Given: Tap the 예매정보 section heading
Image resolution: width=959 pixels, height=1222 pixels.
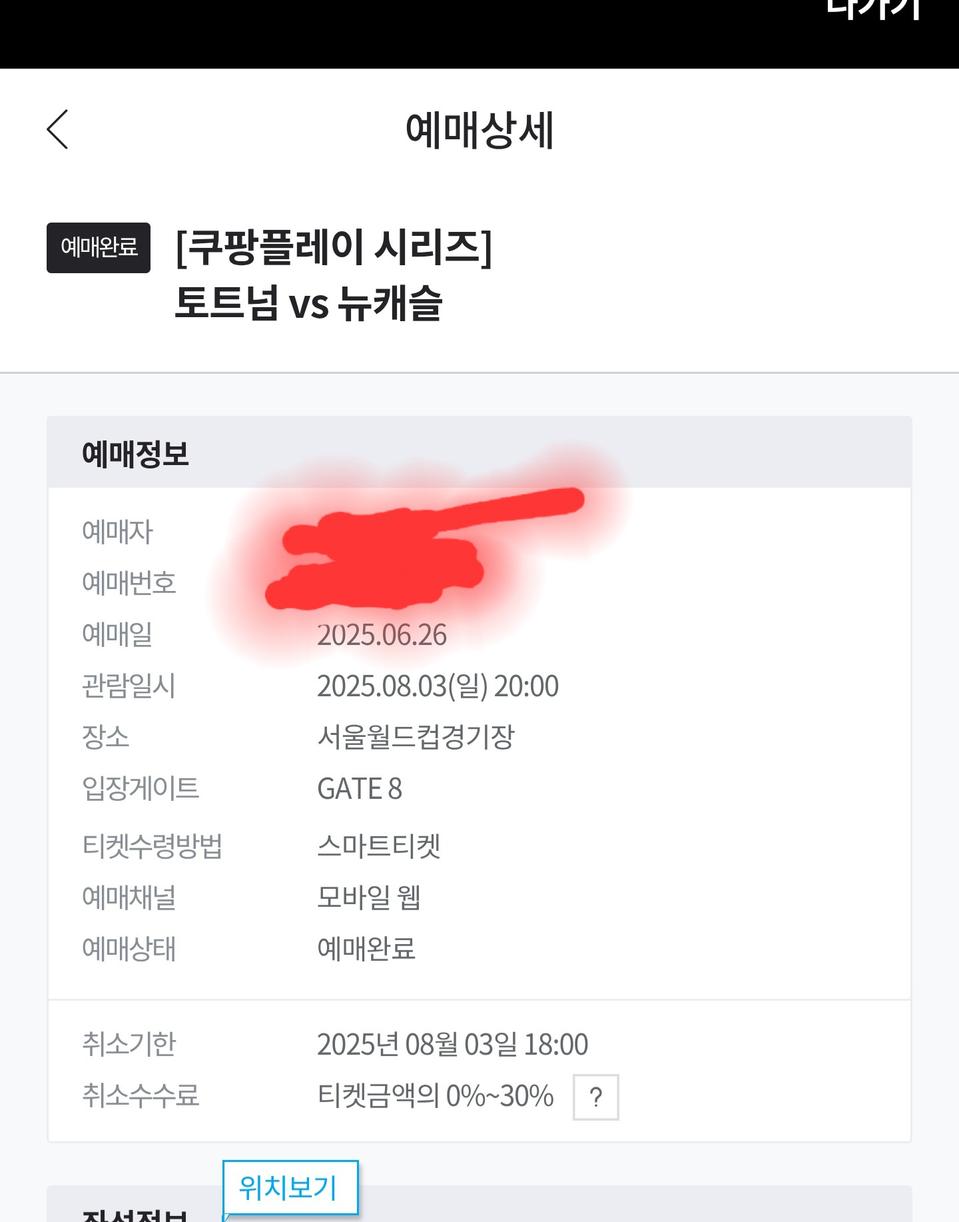Looking at the screenshot, I should pyautogui.click(x=136, y=453).
